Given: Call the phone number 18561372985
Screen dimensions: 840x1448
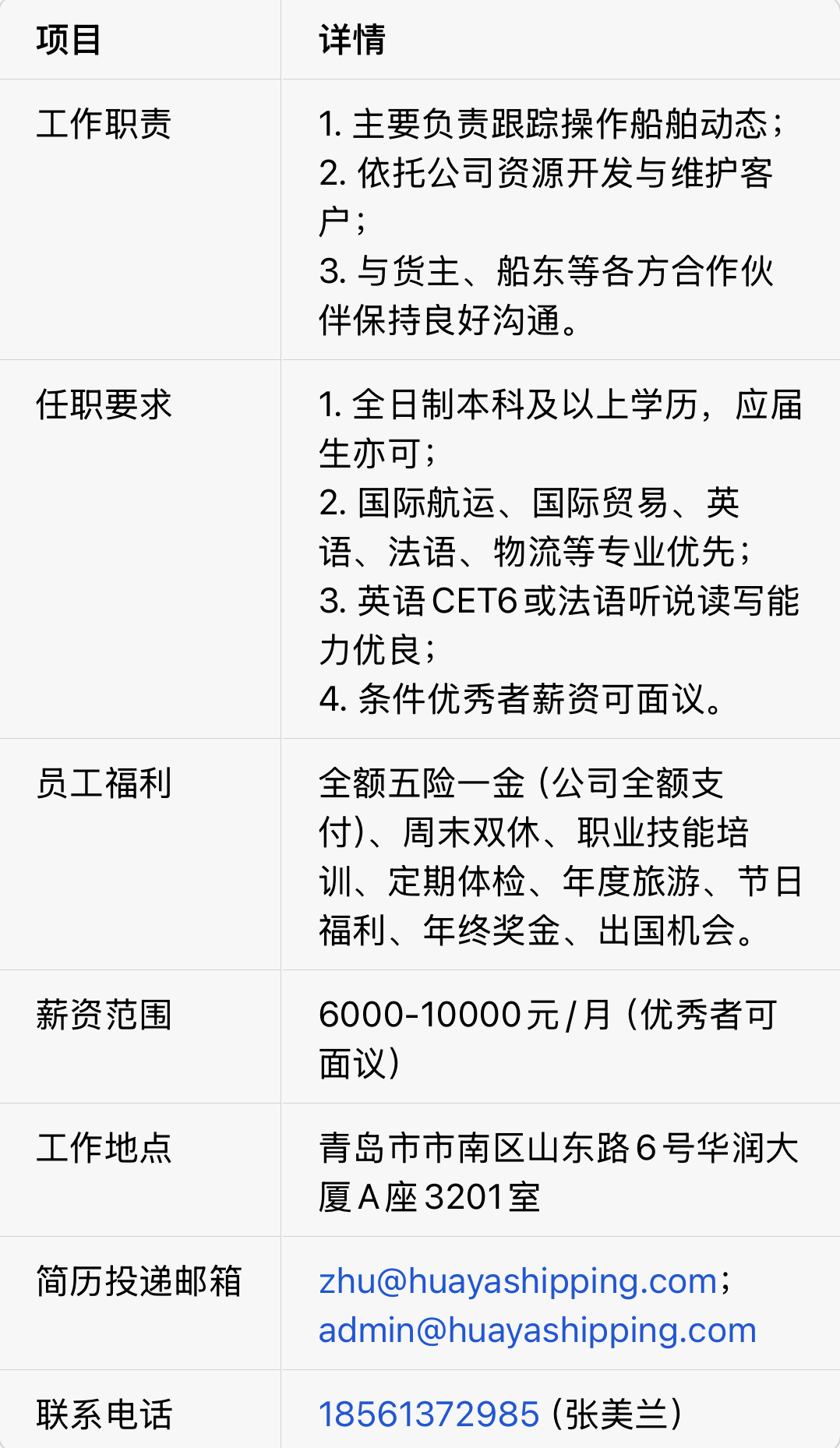Looking at the screenshot, I should pos(429,1414).
